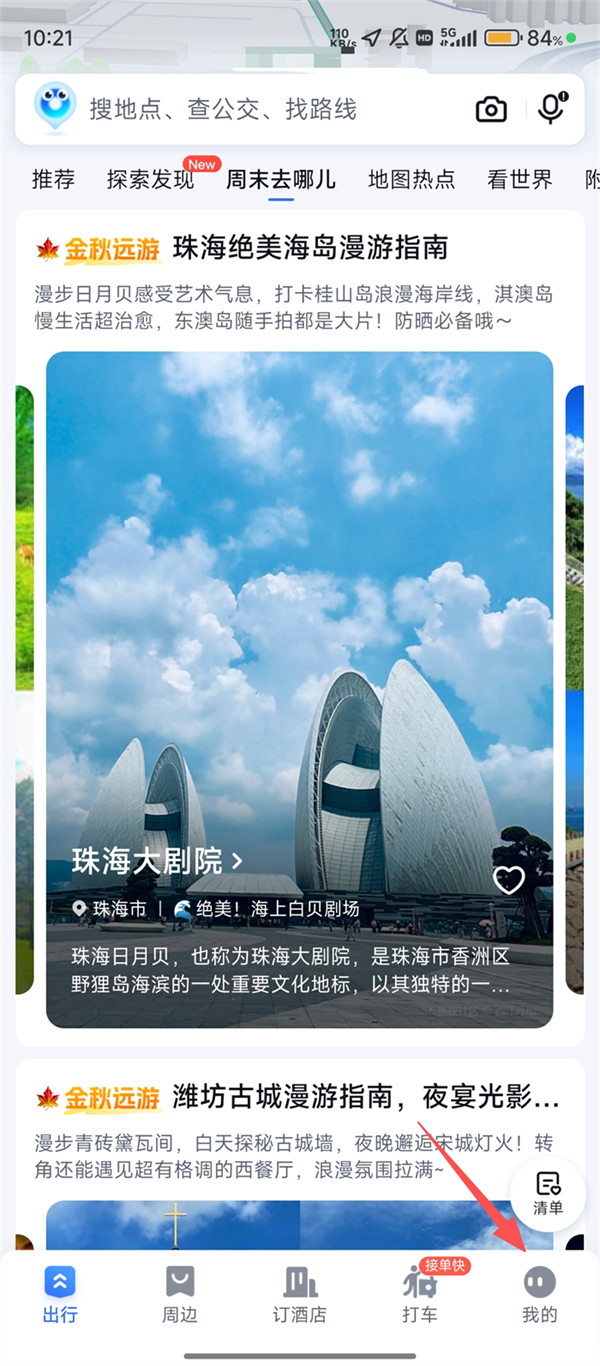Go to the 我的 profile tab

[539, 1294]
